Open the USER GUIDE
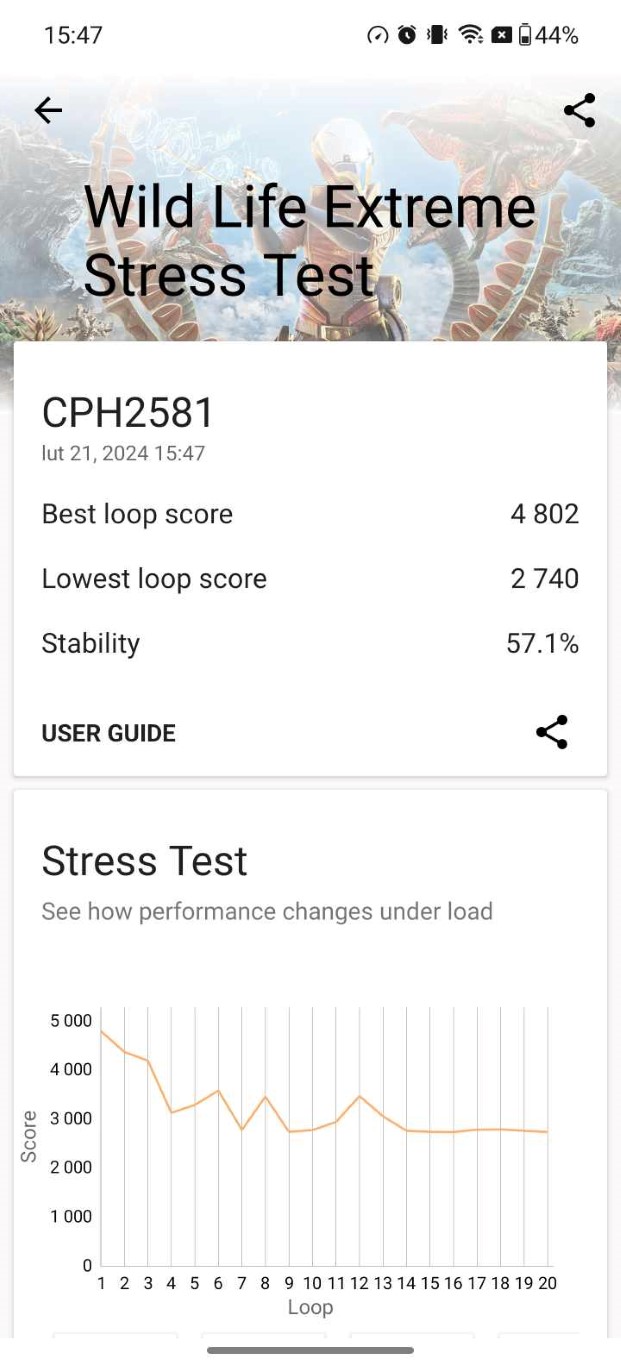The height and width of the screenshot is (1366, 621). 108,733
